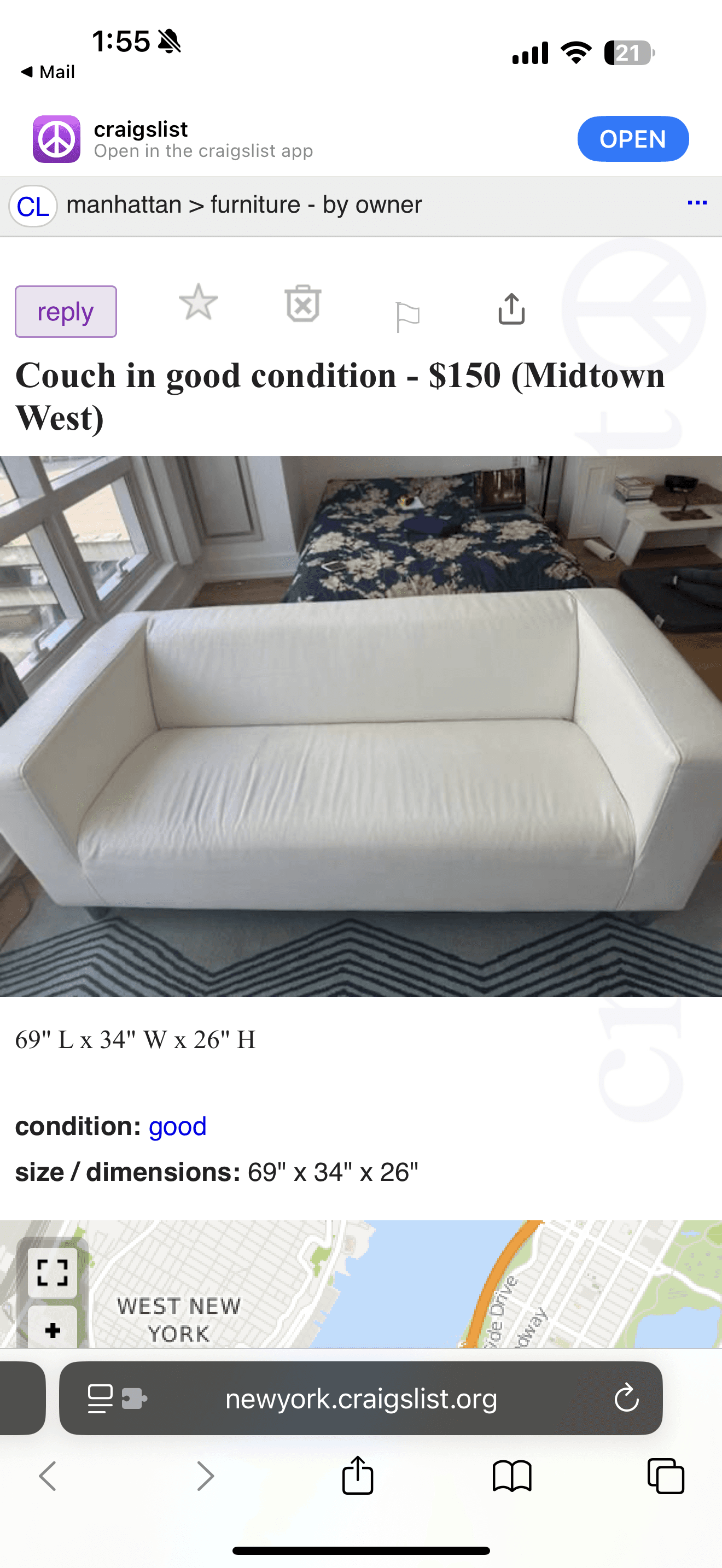Tap OPEN to launch the craigslist app
This screenshot has width=722, height=1568.
click(x=632, y=139)
